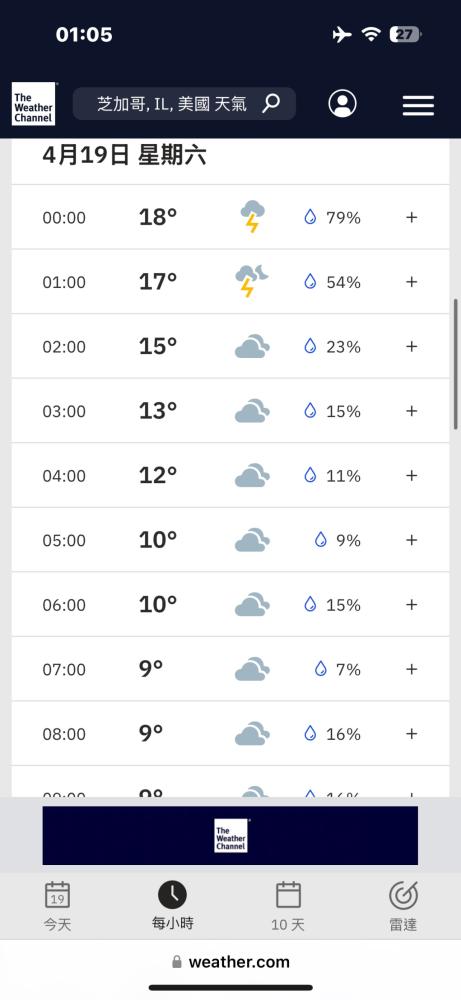Open the user account profile icon

342,103
